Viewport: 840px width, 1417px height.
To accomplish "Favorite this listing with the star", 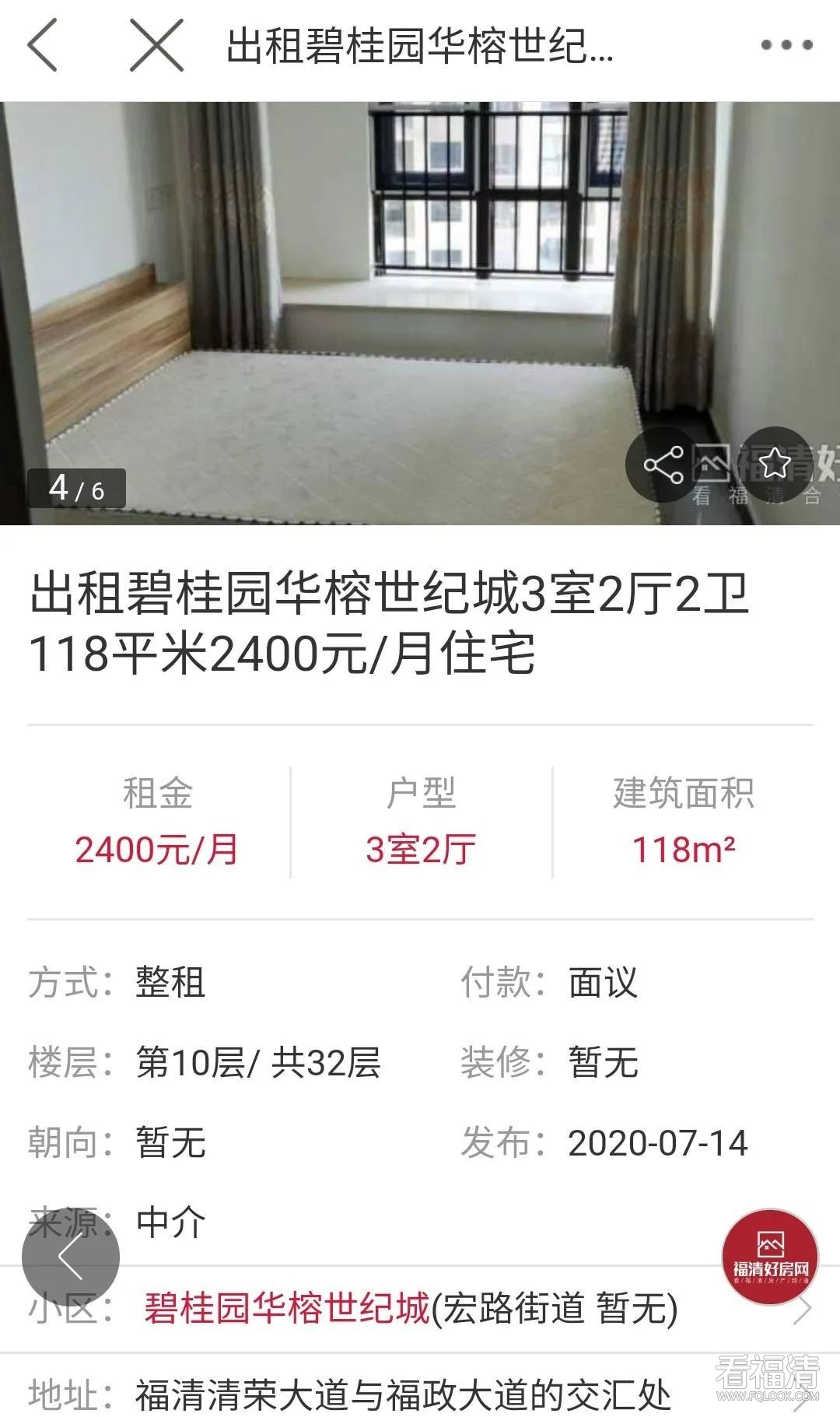I will click(774, 465).
